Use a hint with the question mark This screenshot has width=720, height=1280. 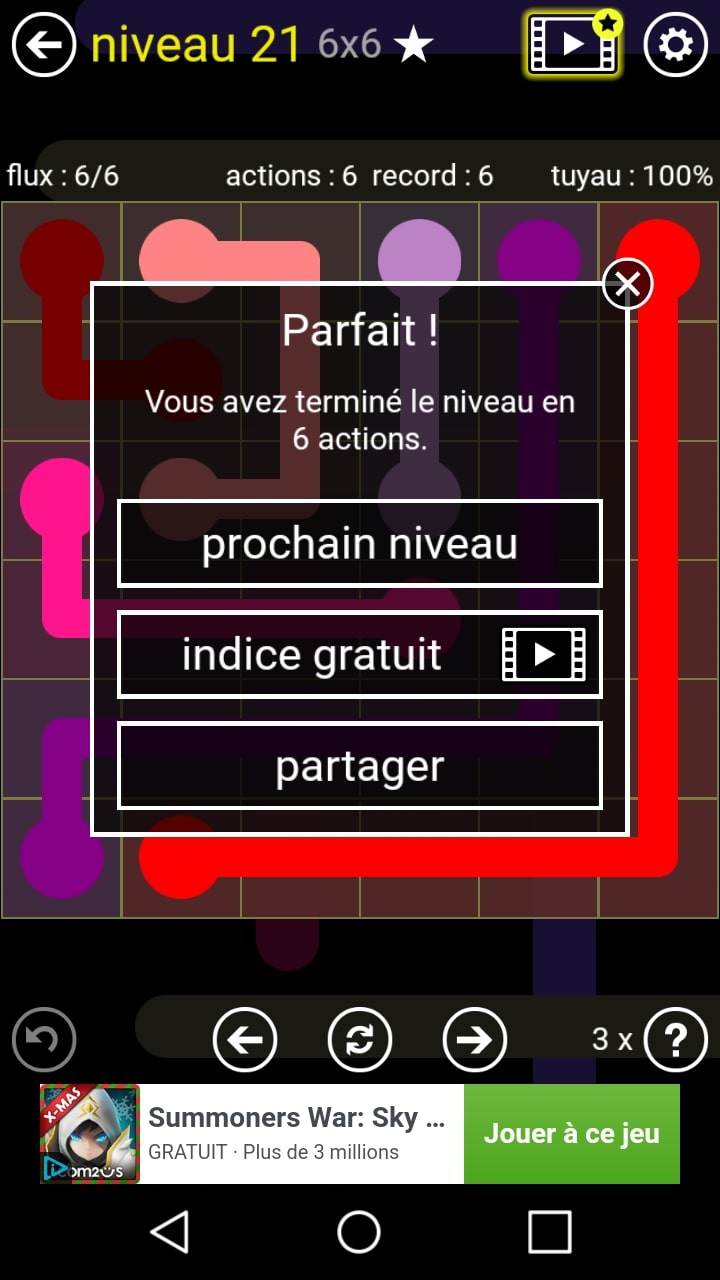tap(676, 1040)
